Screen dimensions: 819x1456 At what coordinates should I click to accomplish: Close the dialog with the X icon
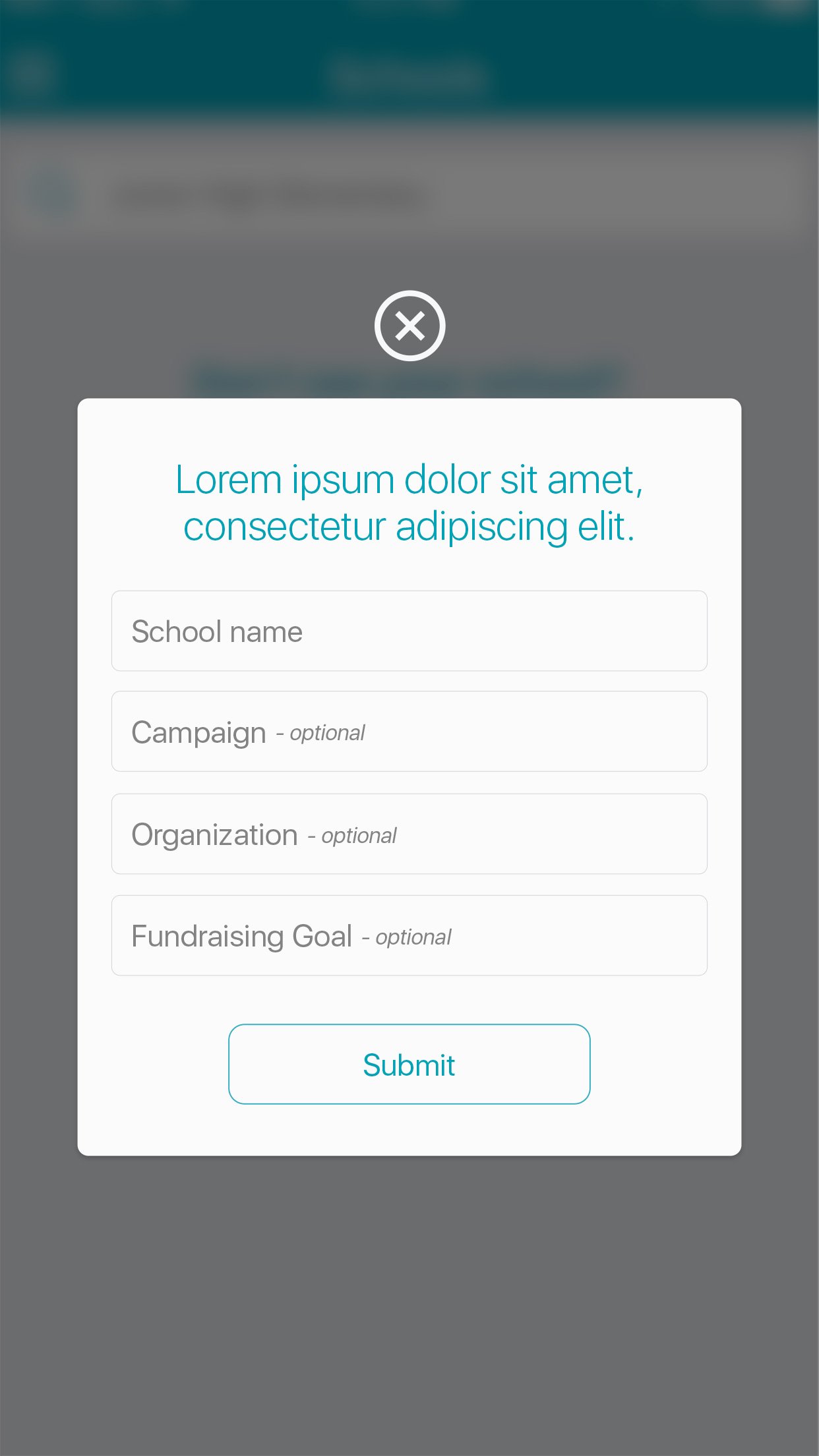(x=409, y=326)
